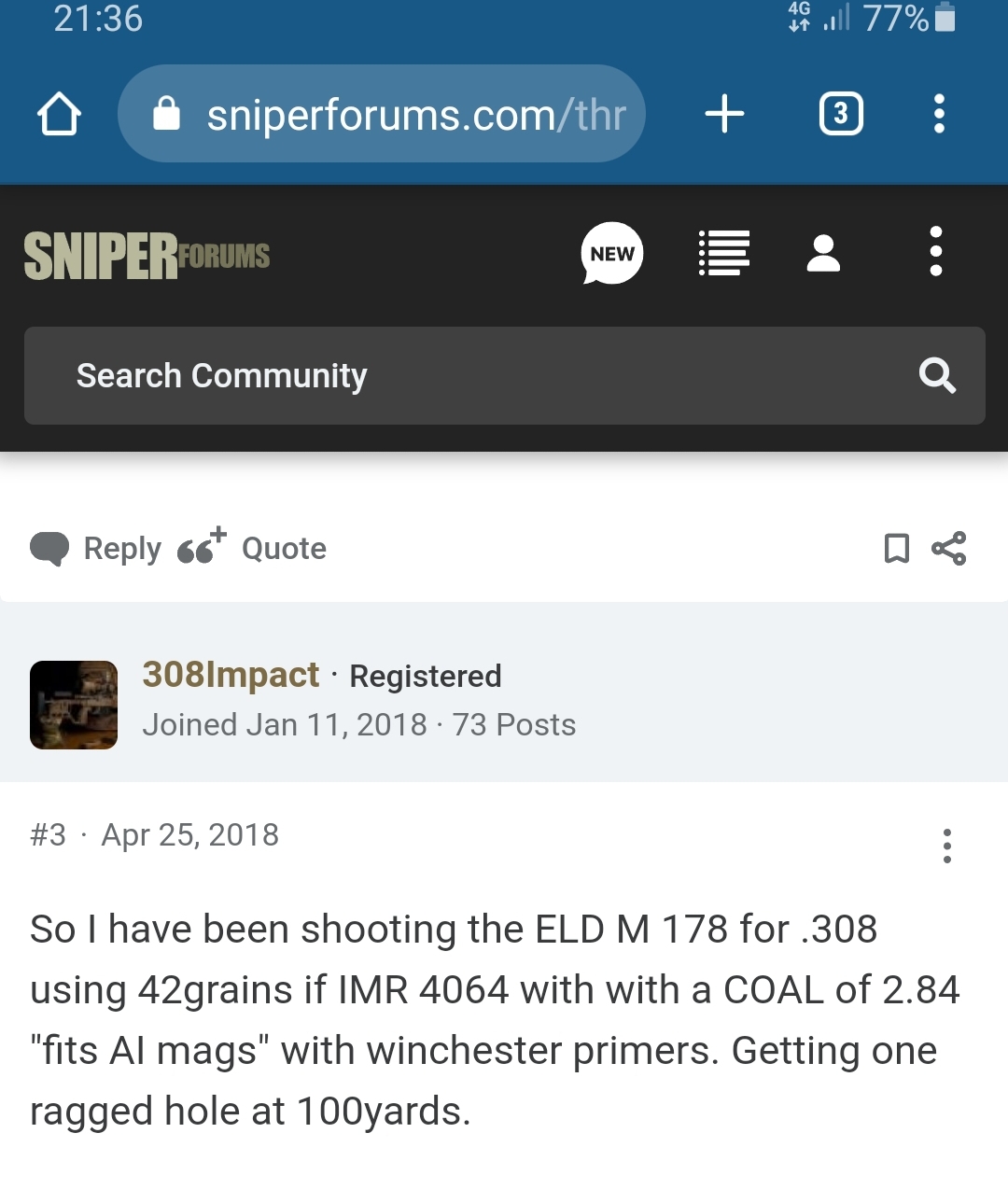Screen dimensions: 1008x1189
Task: Go to the browser home page
Action: pyautogui.click(x=59, y=115)
